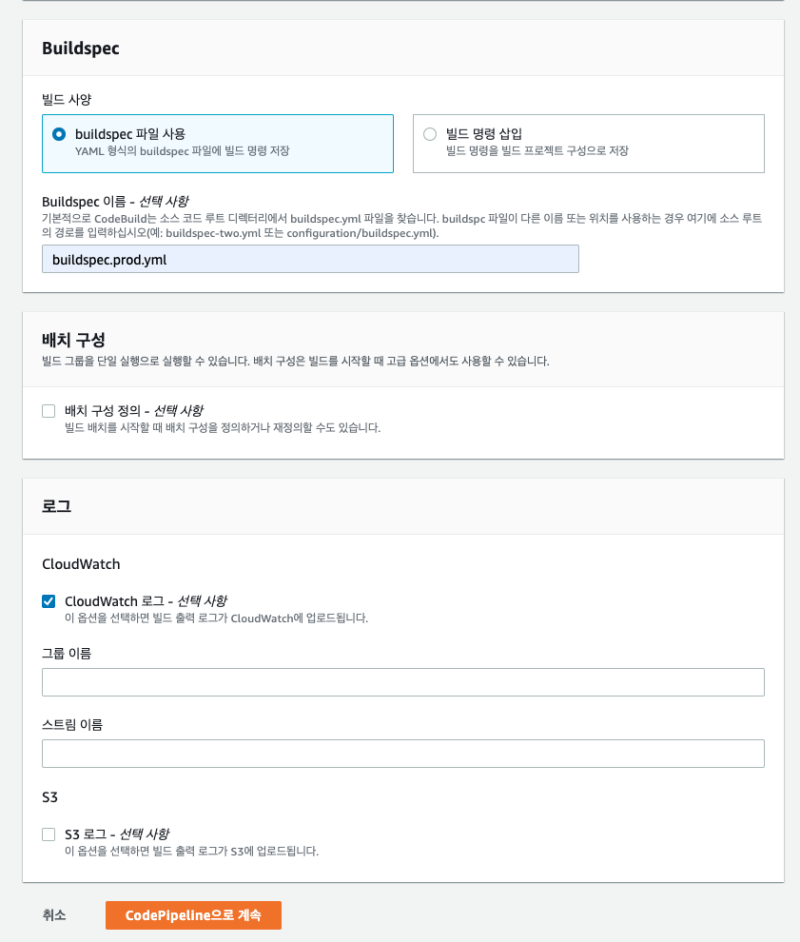Viewport: 800px width, 942px height.
Task: Focus the 스트림 이름 text field
Action: tap(403, 754)
